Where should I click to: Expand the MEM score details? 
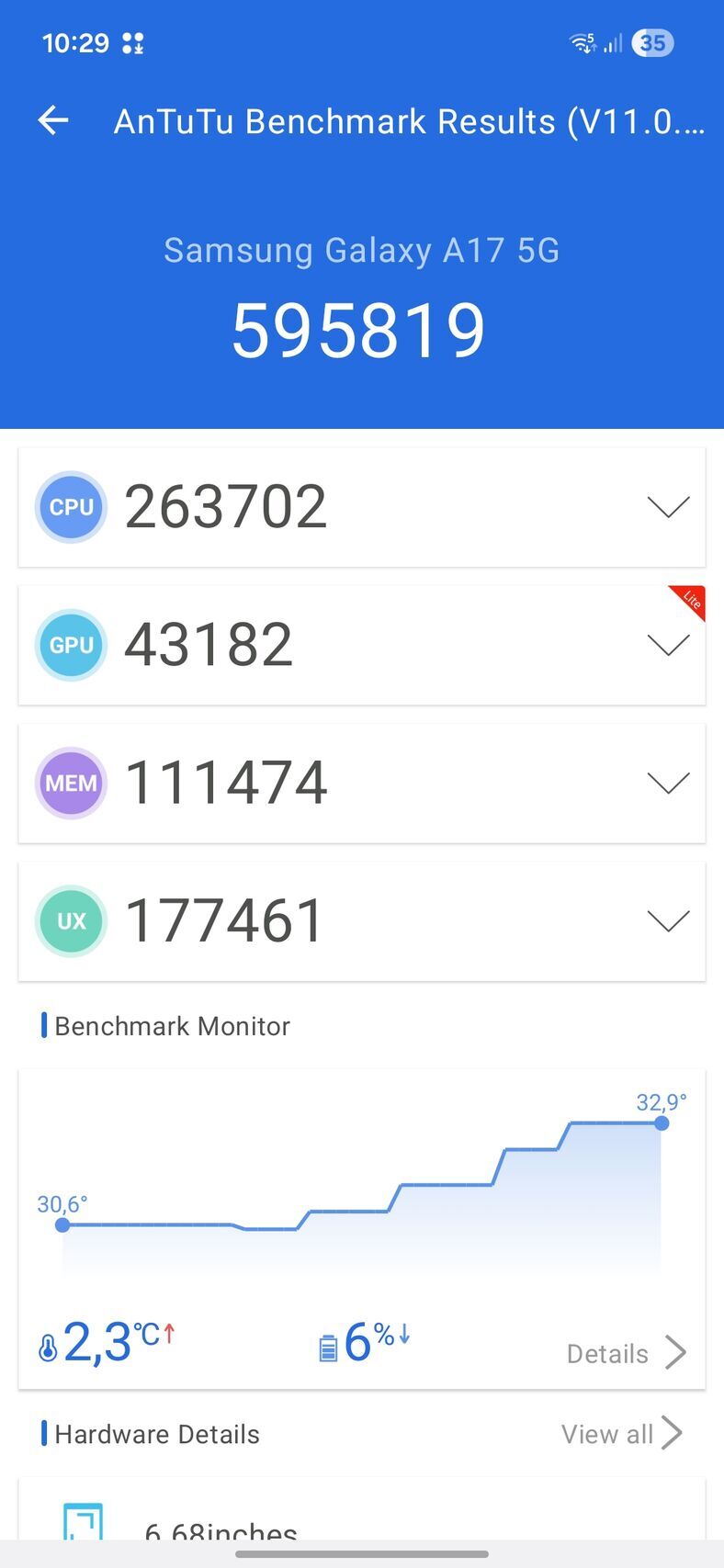[x=668, y=783]
